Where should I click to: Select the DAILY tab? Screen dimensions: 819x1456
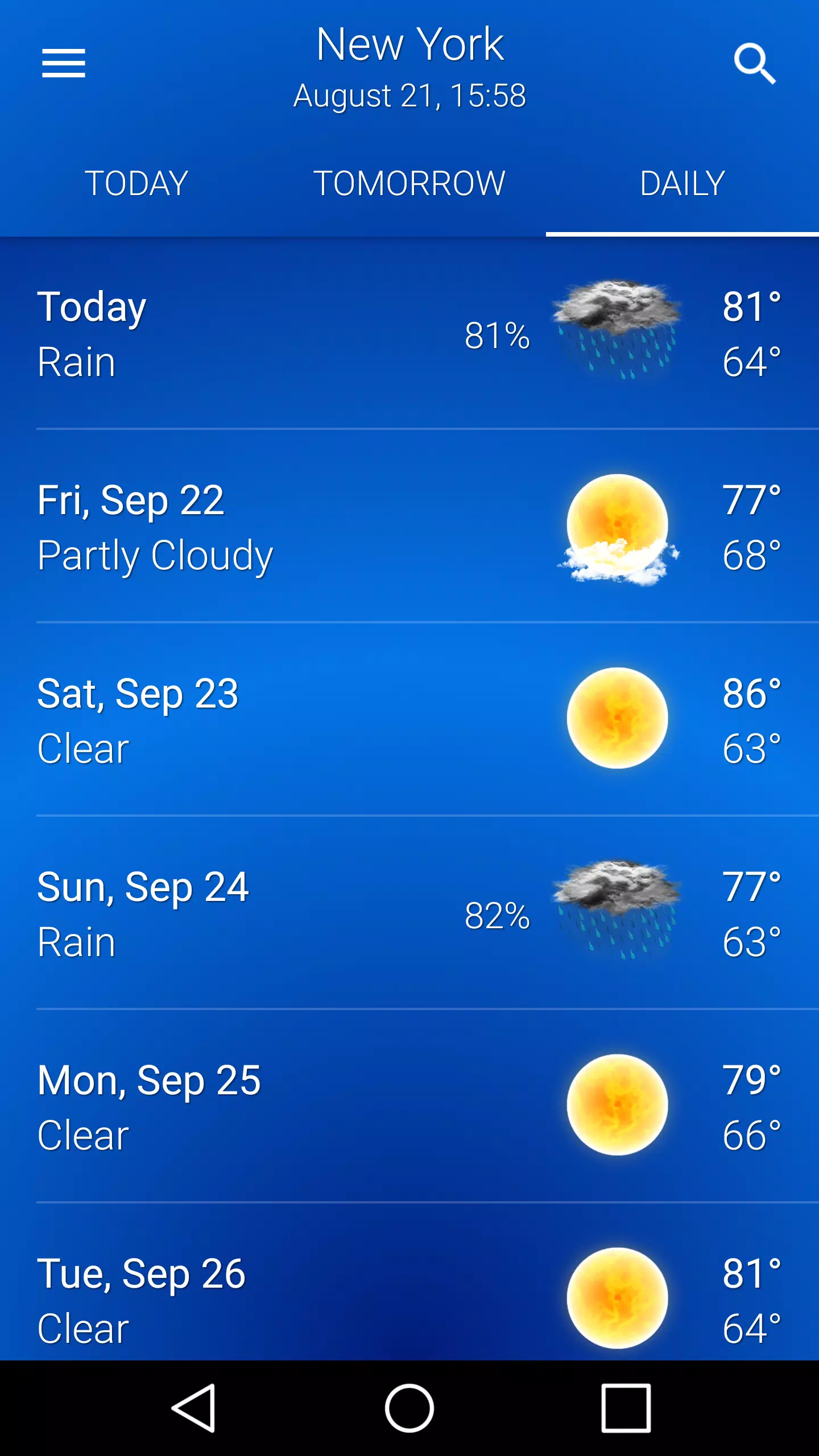point(681,183)
